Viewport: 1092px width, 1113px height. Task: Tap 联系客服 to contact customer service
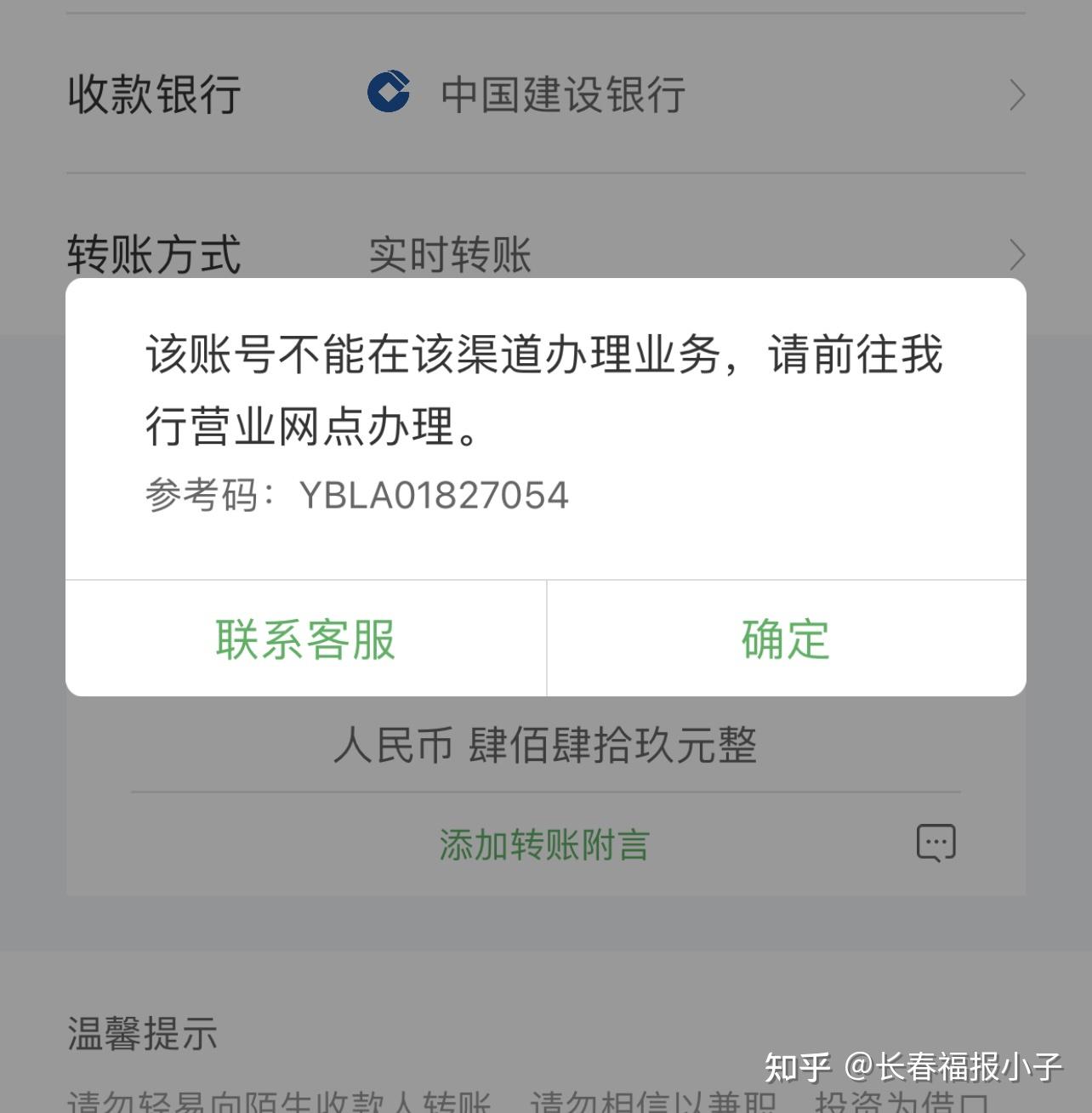[x=305, y=640]
